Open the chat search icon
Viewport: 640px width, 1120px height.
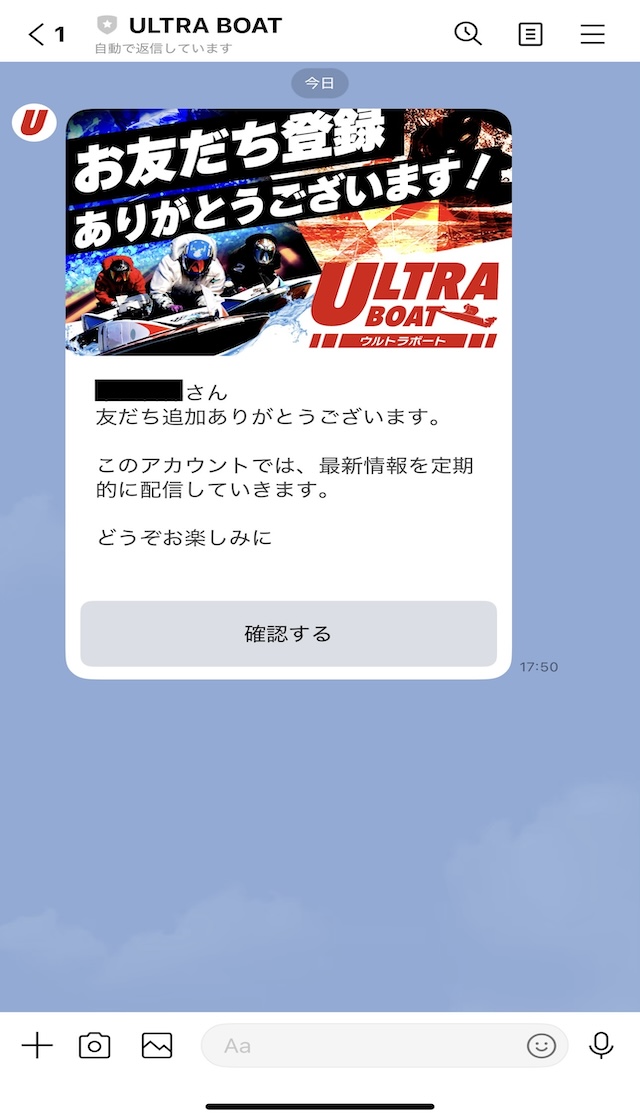pyautogui.click(x=467, y=34)
